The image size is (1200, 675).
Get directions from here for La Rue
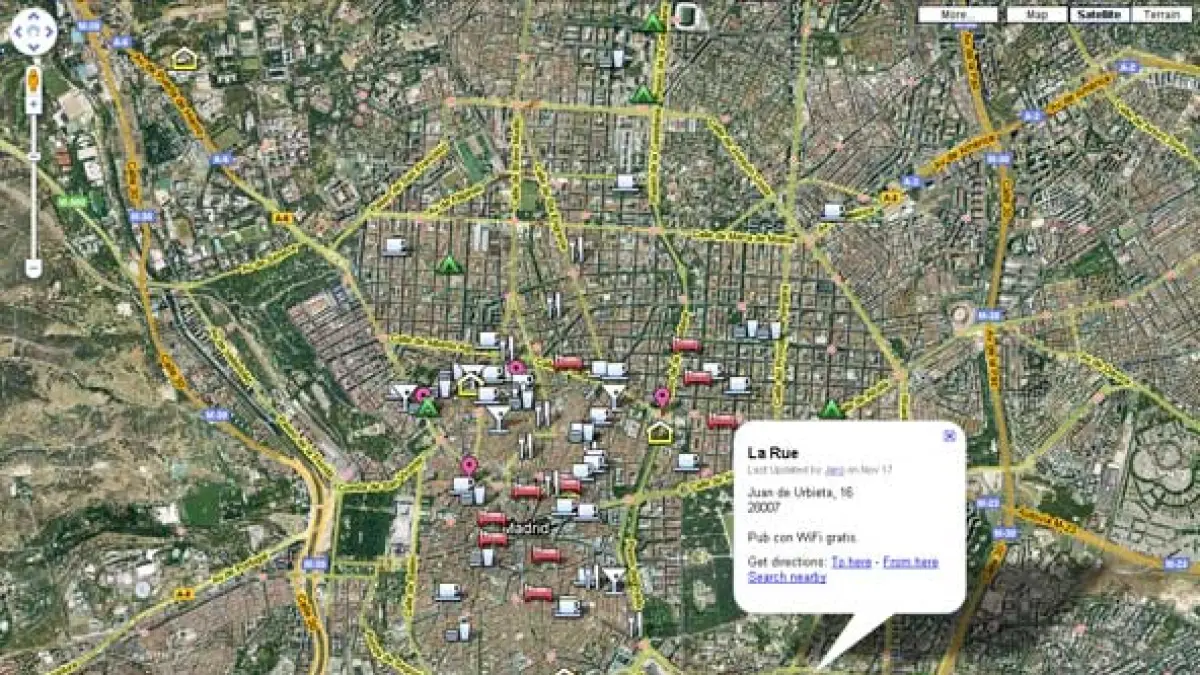click(x=910, y=562)
